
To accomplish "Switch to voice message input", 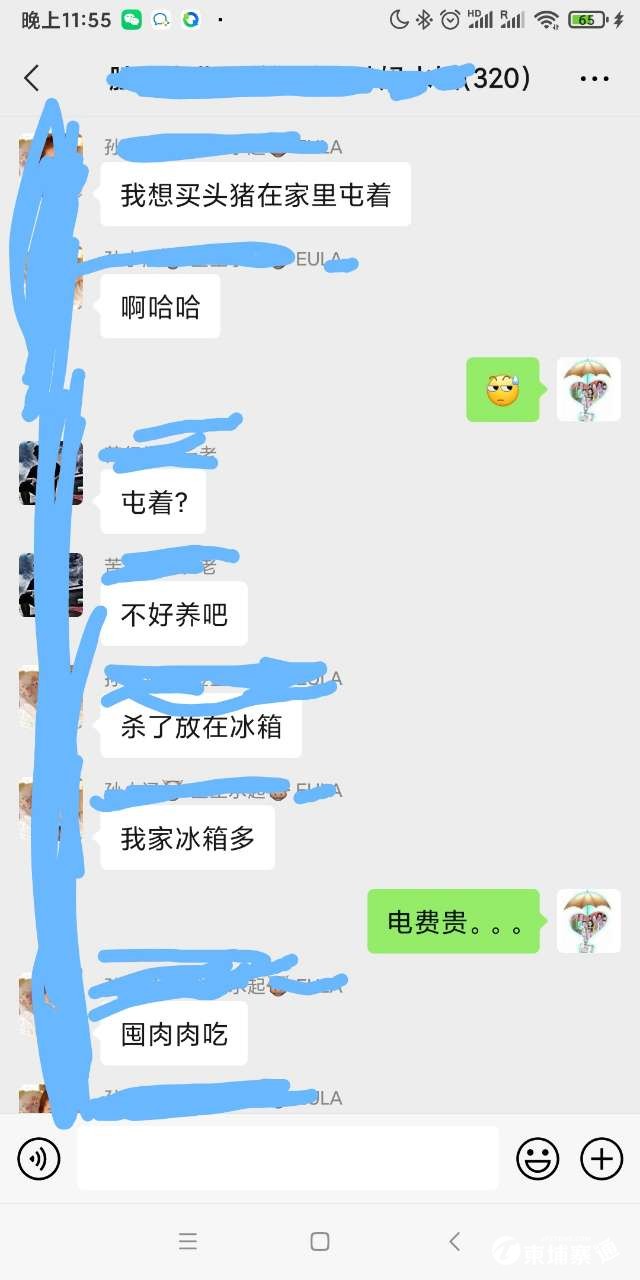I will 39,1159.
